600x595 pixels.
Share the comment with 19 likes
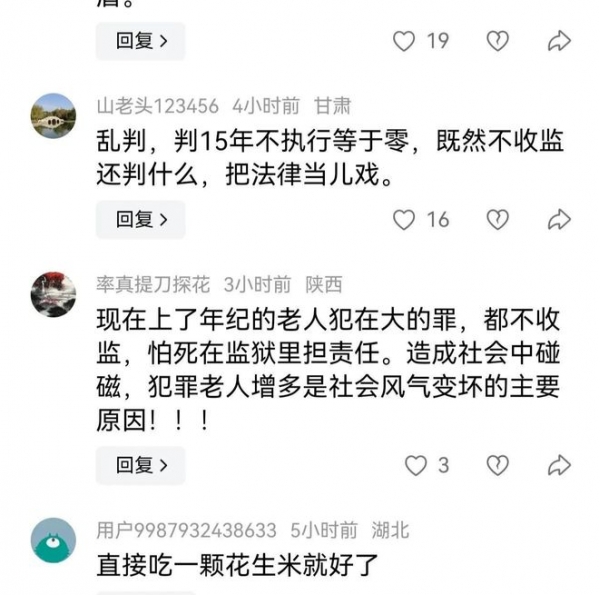[559, 41]
